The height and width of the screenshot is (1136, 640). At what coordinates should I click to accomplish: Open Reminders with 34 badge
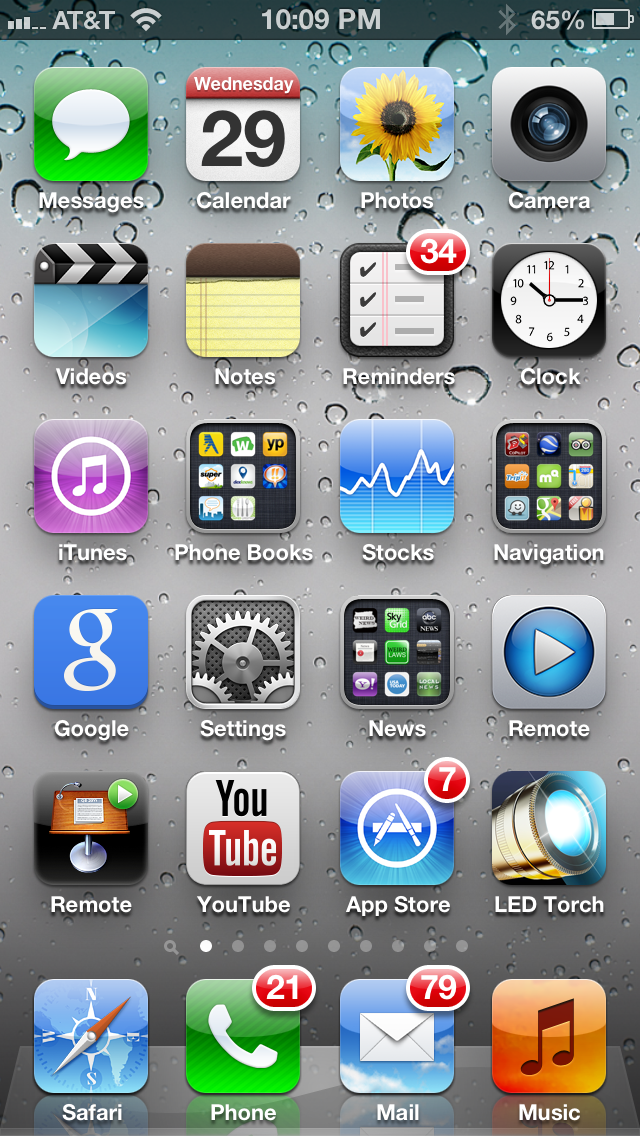(x=396, y=300)
